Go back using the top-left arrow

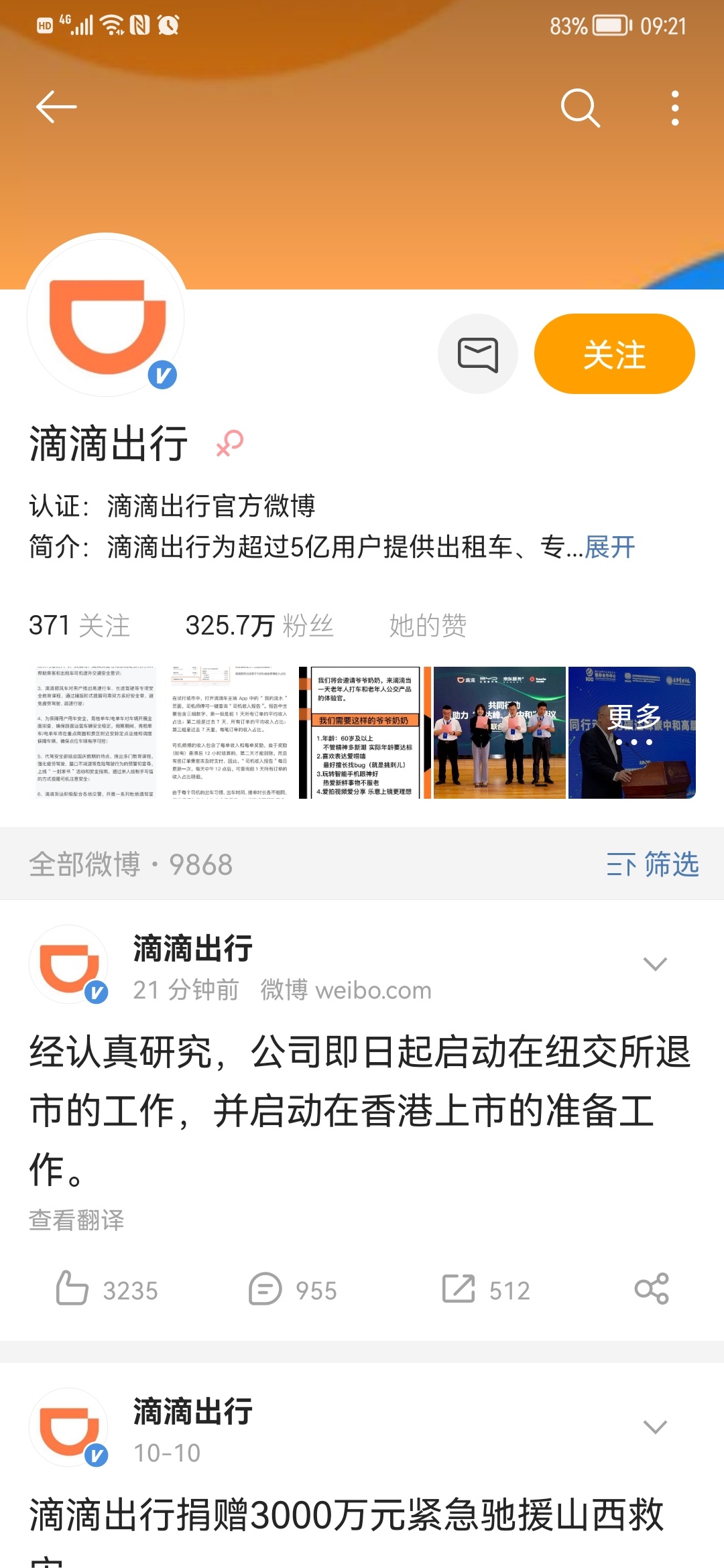point(56,107)
